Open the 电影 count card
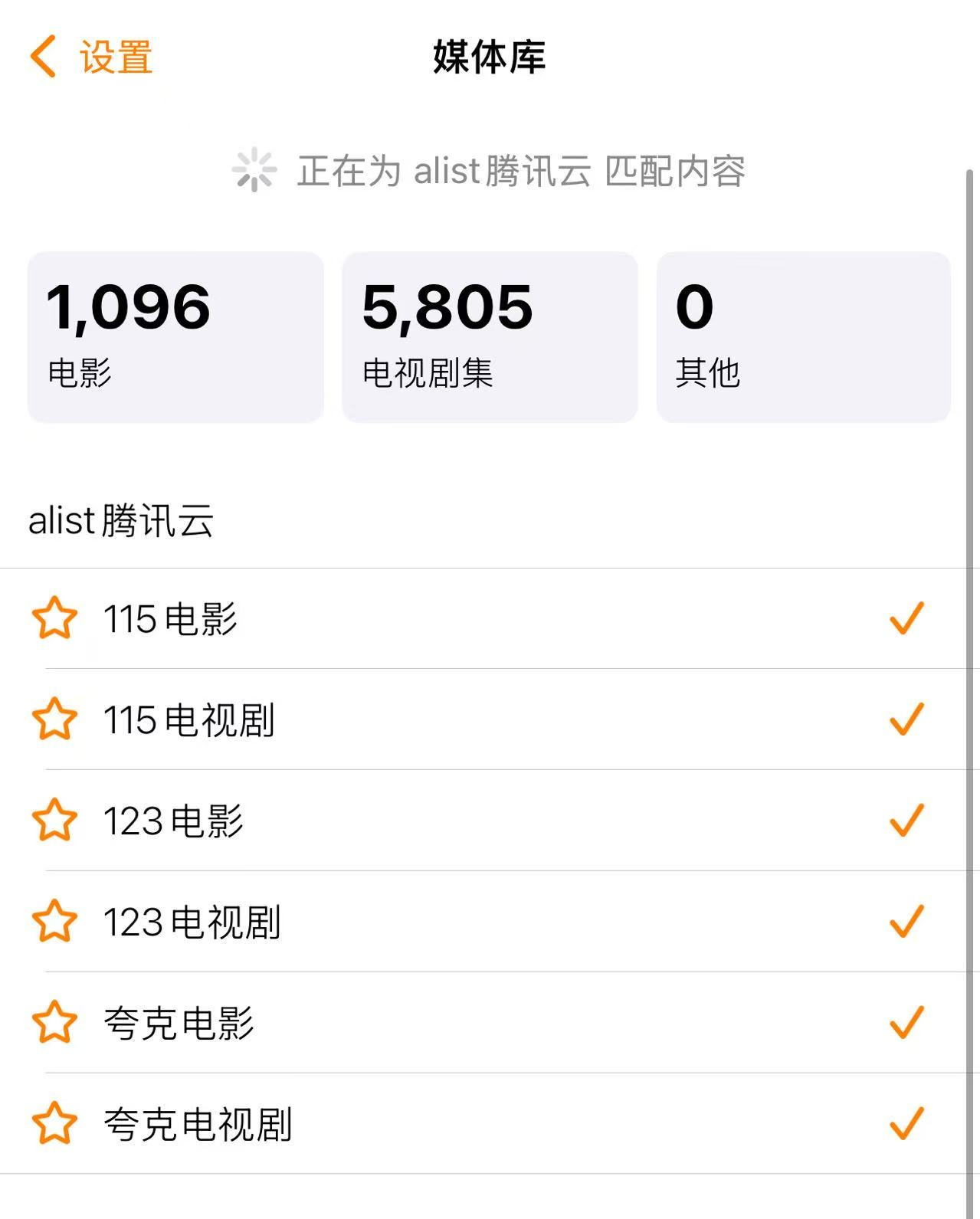Screen dimensions: 980x1219 click(175, 337)
